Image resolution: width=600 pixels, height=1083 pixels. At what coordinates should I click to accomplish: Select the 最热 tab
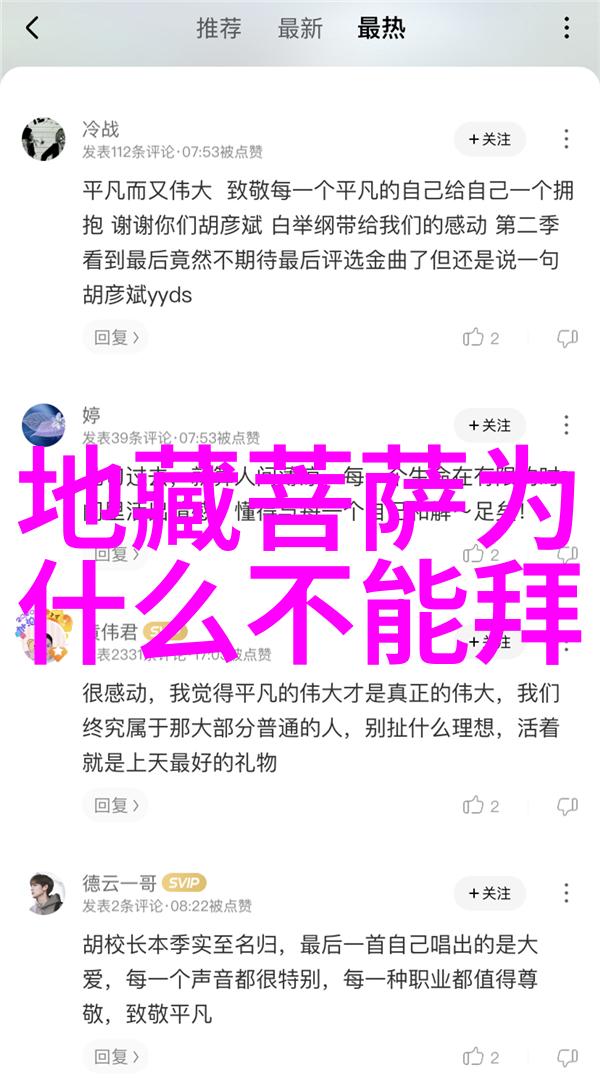(379, 28)
